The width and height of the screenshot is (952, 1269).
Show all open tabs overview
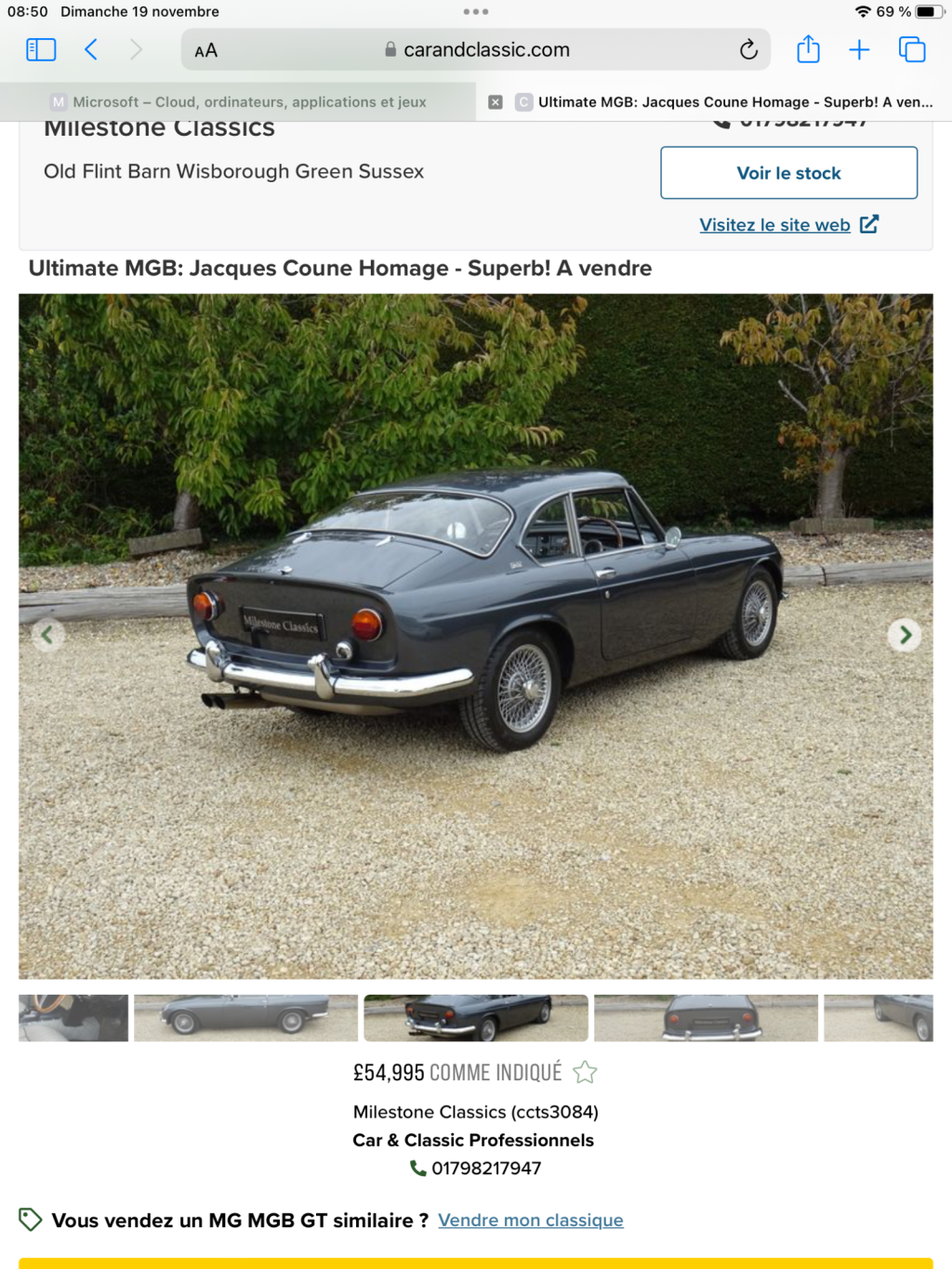912,50
